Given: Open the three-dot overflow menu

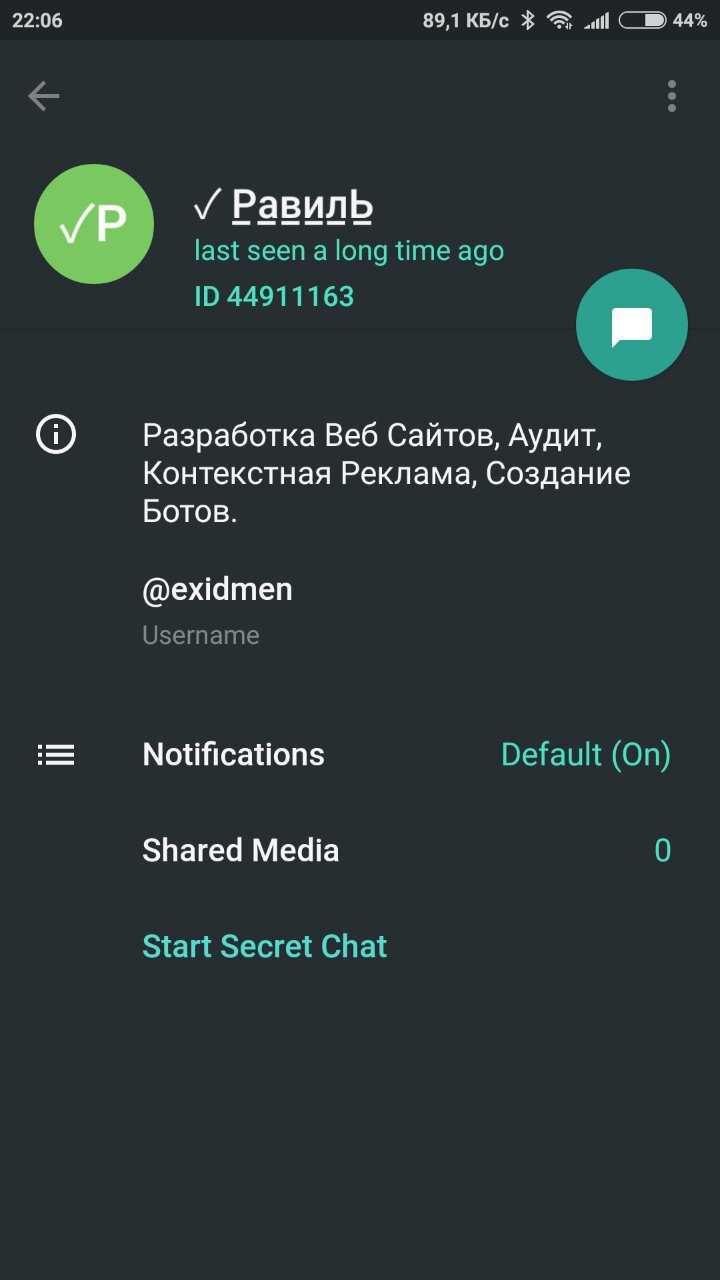Looking at the screenshot, I should (x=672, y=96).
